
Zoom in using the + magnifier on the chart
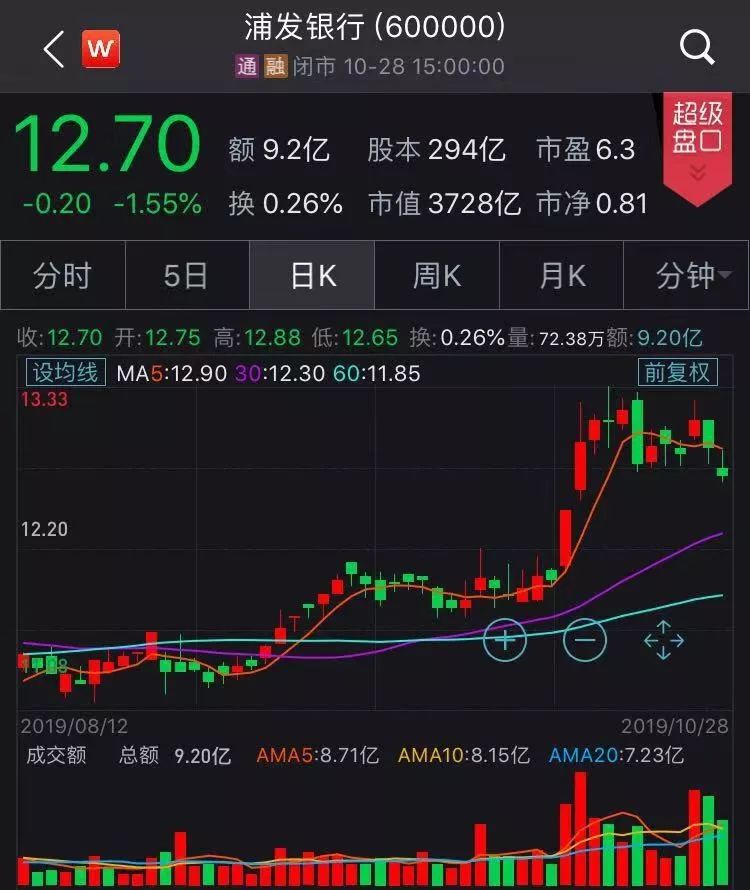[x=506, y=639]
